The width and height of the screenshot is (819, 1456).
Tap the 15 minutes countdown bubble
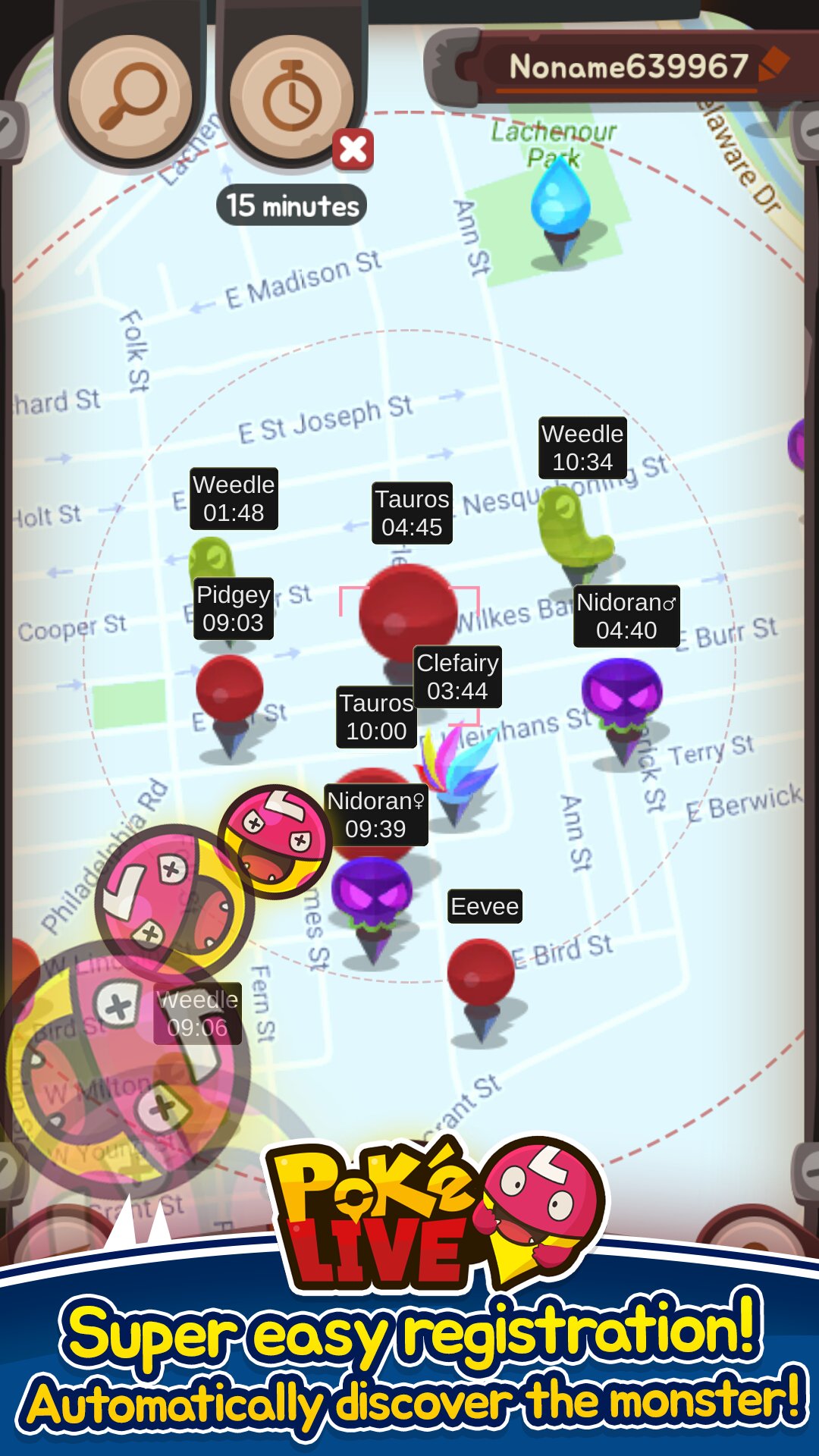293,203
